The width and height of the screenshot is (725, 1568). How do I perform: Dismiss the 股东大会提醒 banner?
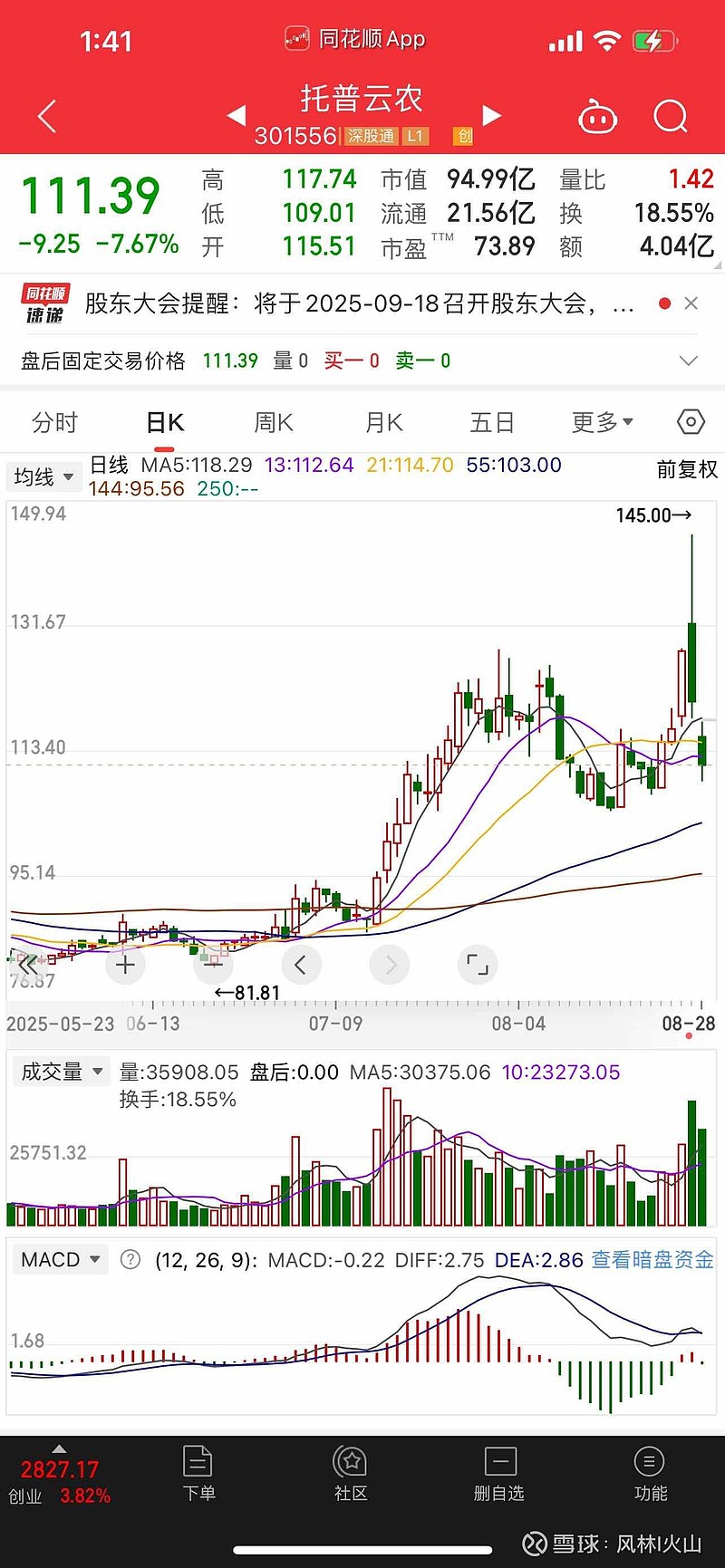point(691,303)
